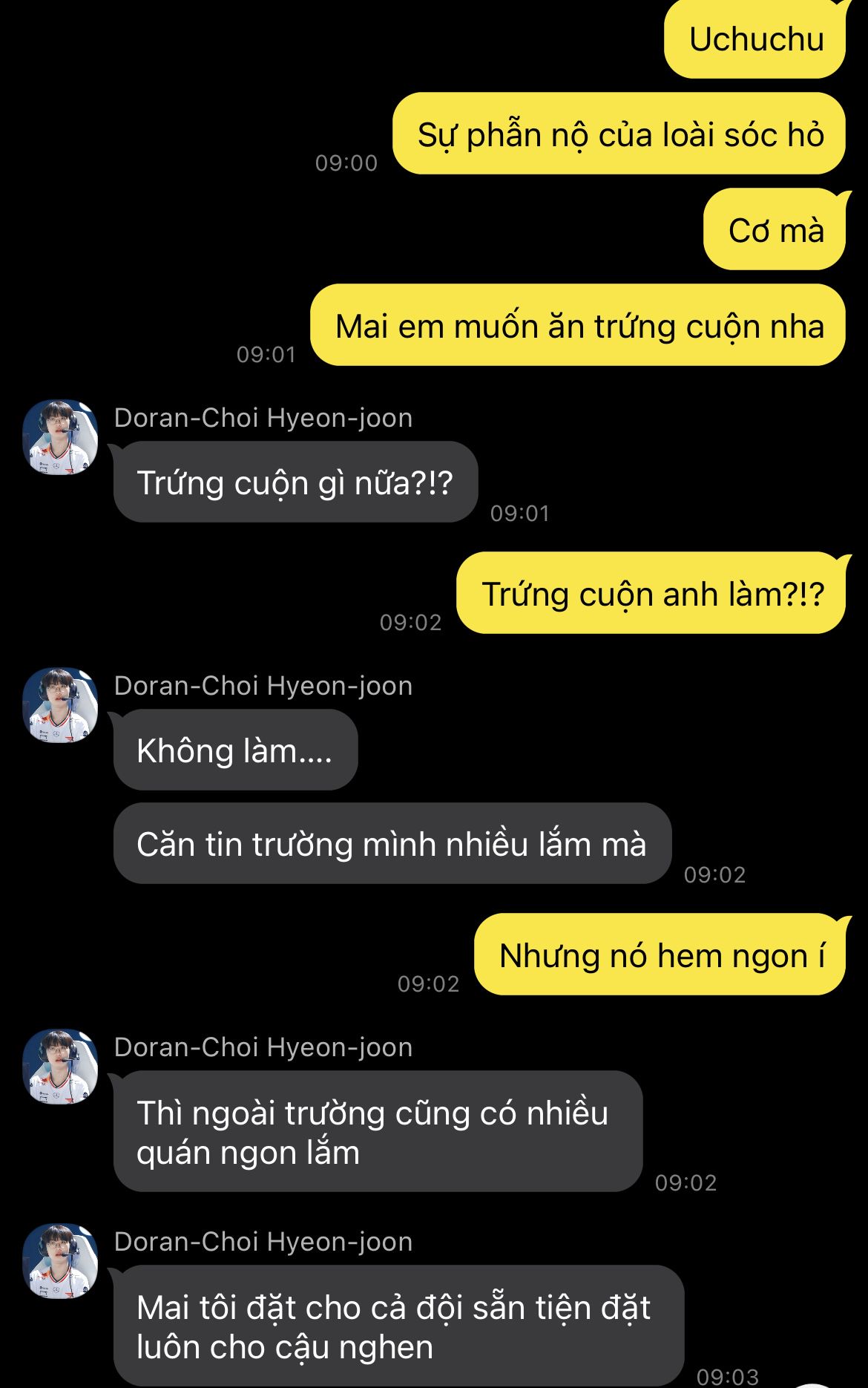
Task: Open Doran's avatar above "Mai tôi đặt" message
Action: 60,1261
